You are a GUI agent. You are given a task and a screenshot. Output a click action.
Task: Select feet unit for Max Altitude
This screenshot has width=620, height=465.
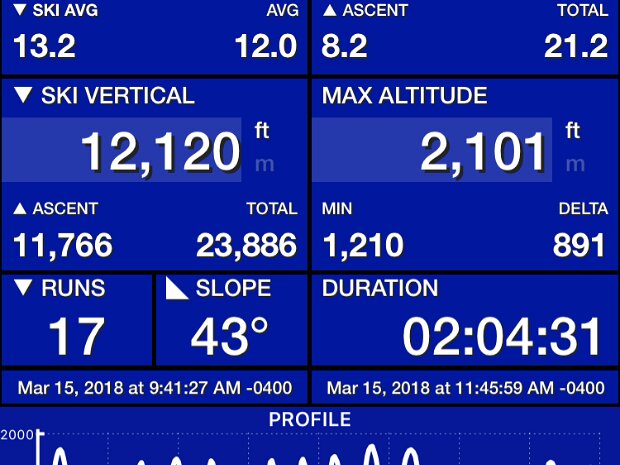point(573,131)
